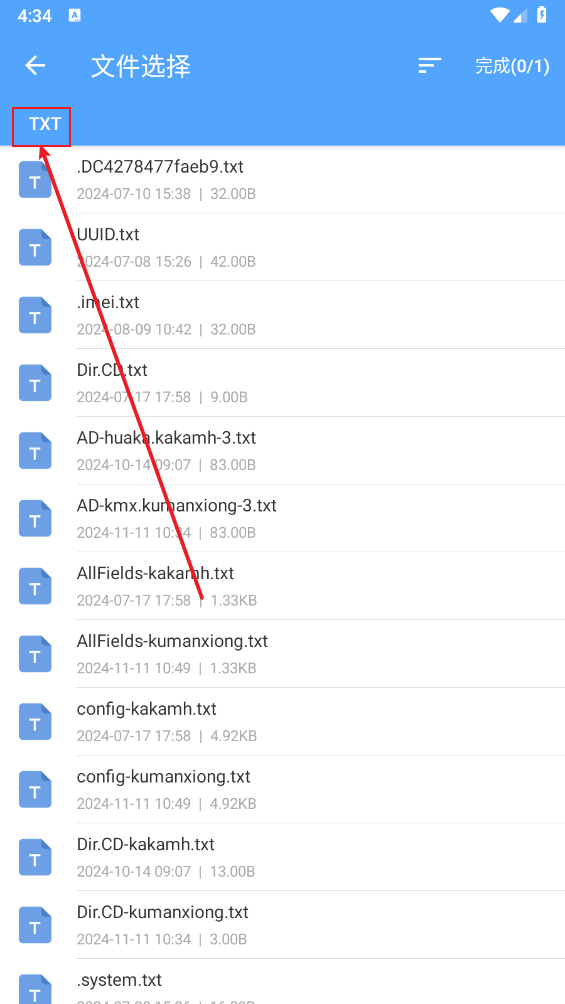Pick the config-kumanxiong.txt file
The image size is (565, 1004).
click(282, 789)
